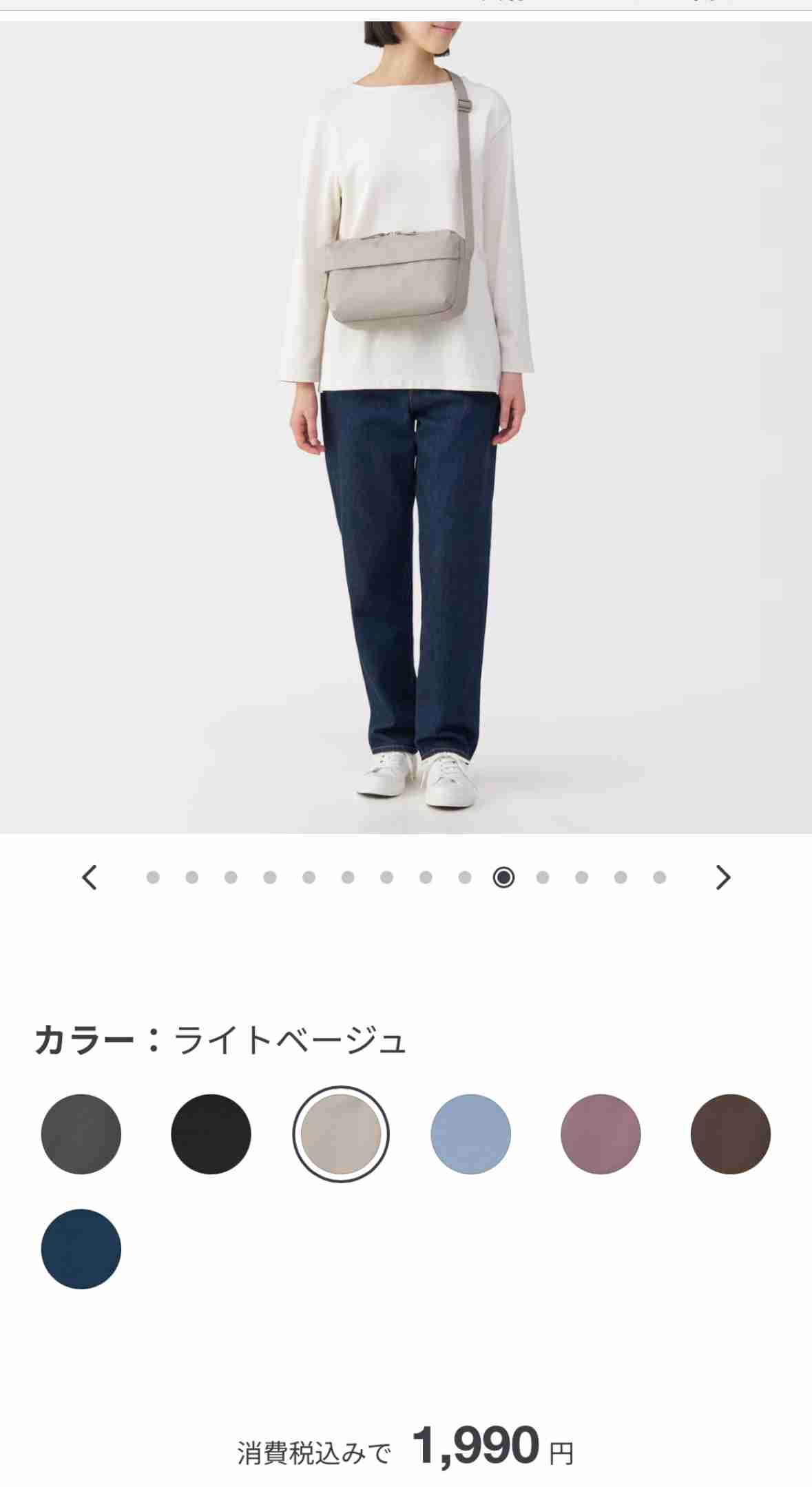Image resolution: width=812 pixels, height=1487 pixels.
Task: Select the dark gray color swatch
Action: tap(81, 1134)
